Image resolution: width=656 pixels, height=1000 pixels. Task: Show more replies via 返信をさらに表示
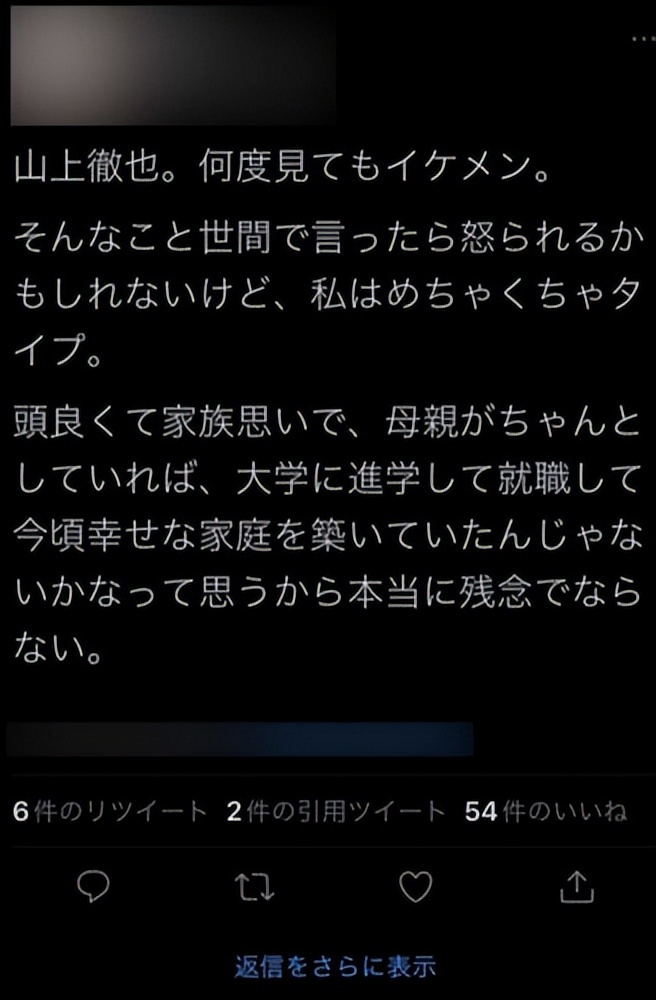click(335, 966)
